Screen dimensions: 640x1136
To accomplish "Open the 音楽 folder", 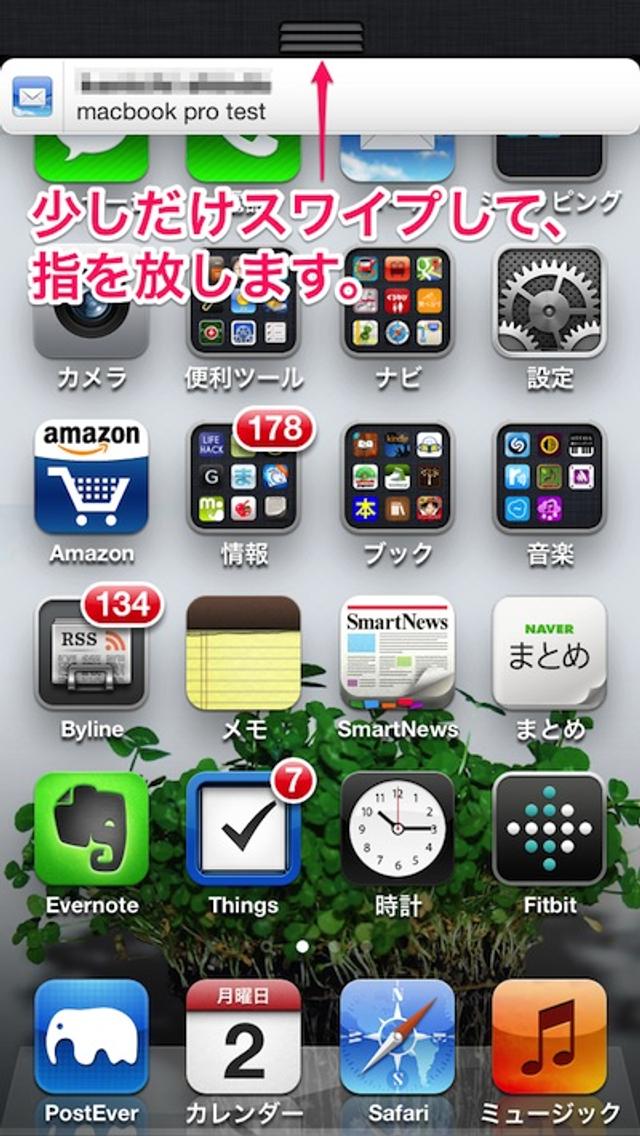I will coord(549,478).
